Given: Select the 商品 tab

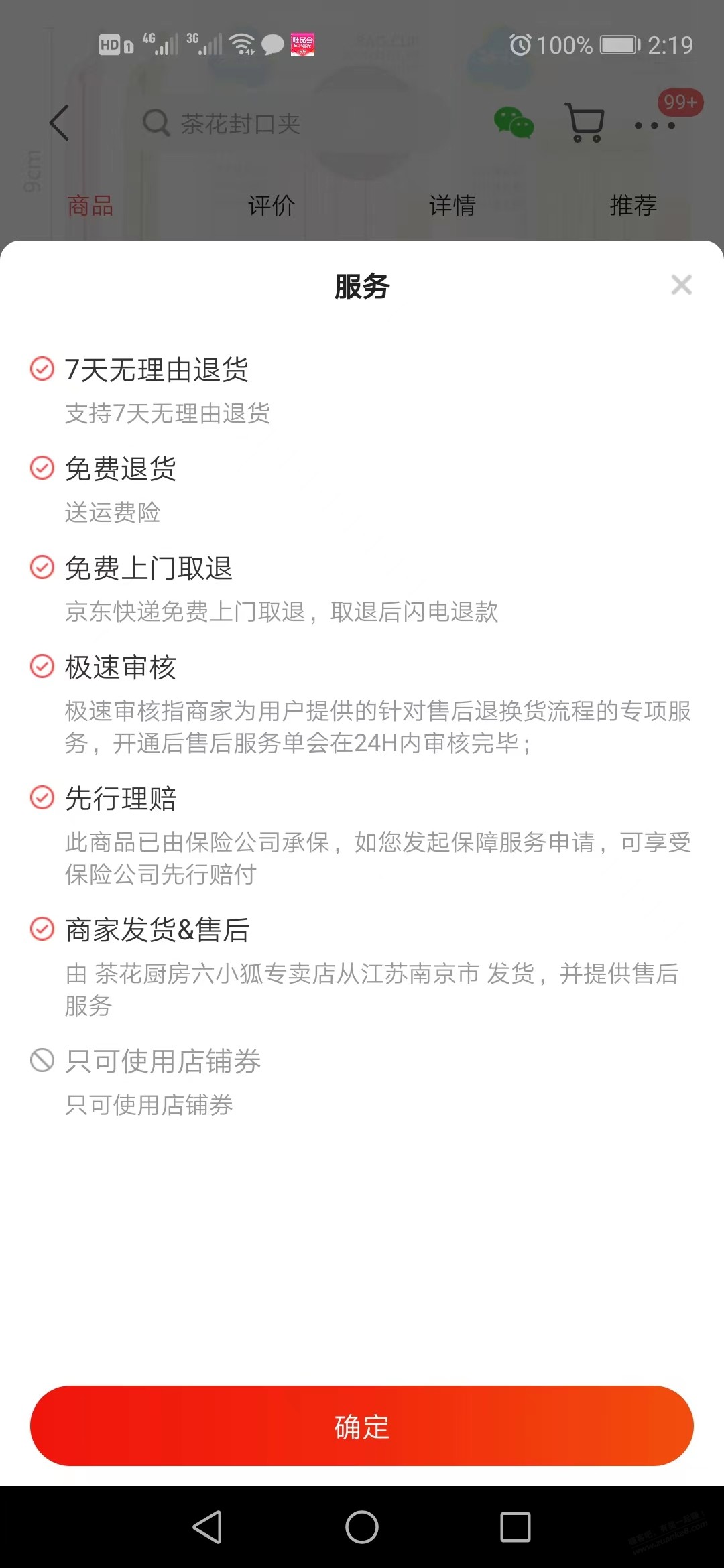Looking at the screenshot, I should [90, 205].
